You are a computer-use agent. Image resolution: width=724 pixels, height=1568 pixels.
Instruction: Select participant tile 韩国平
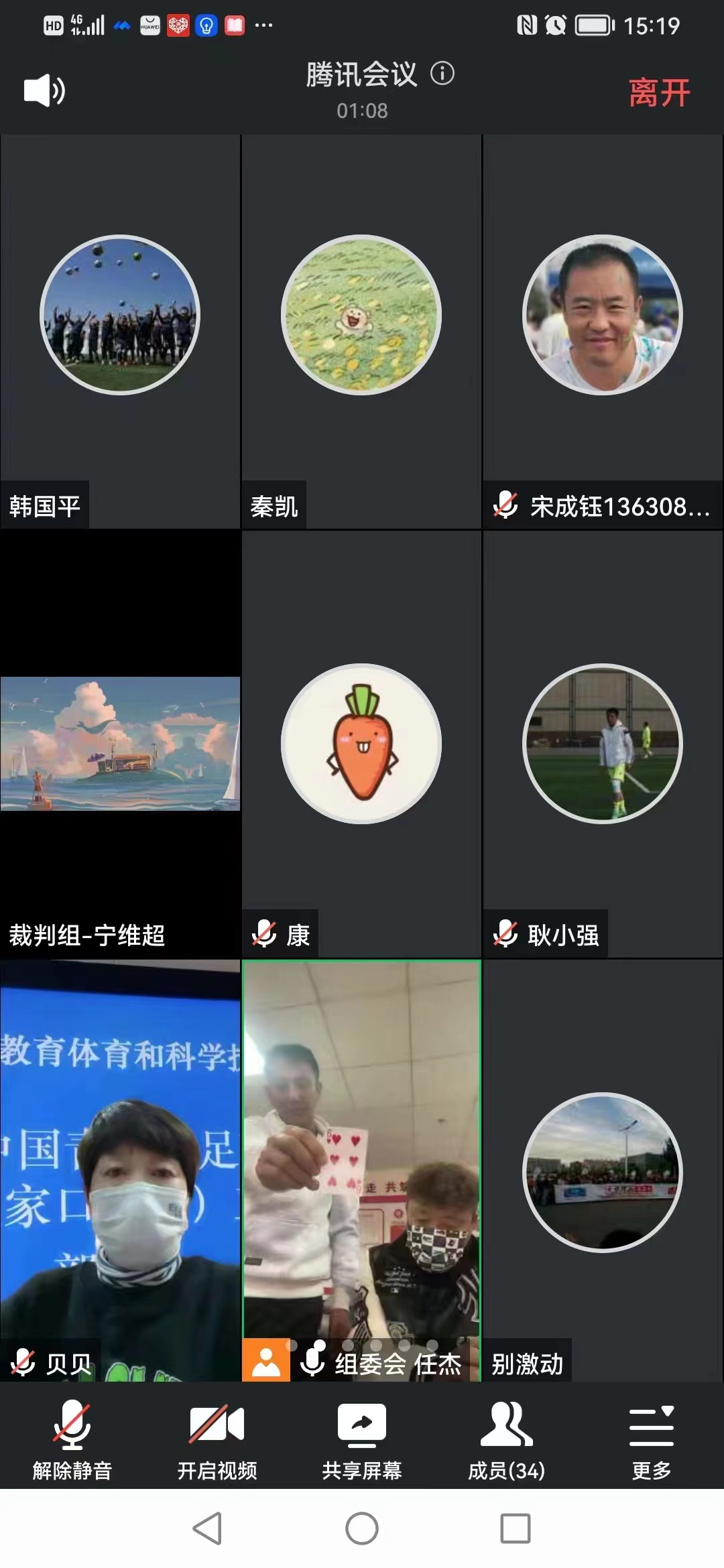120,315
